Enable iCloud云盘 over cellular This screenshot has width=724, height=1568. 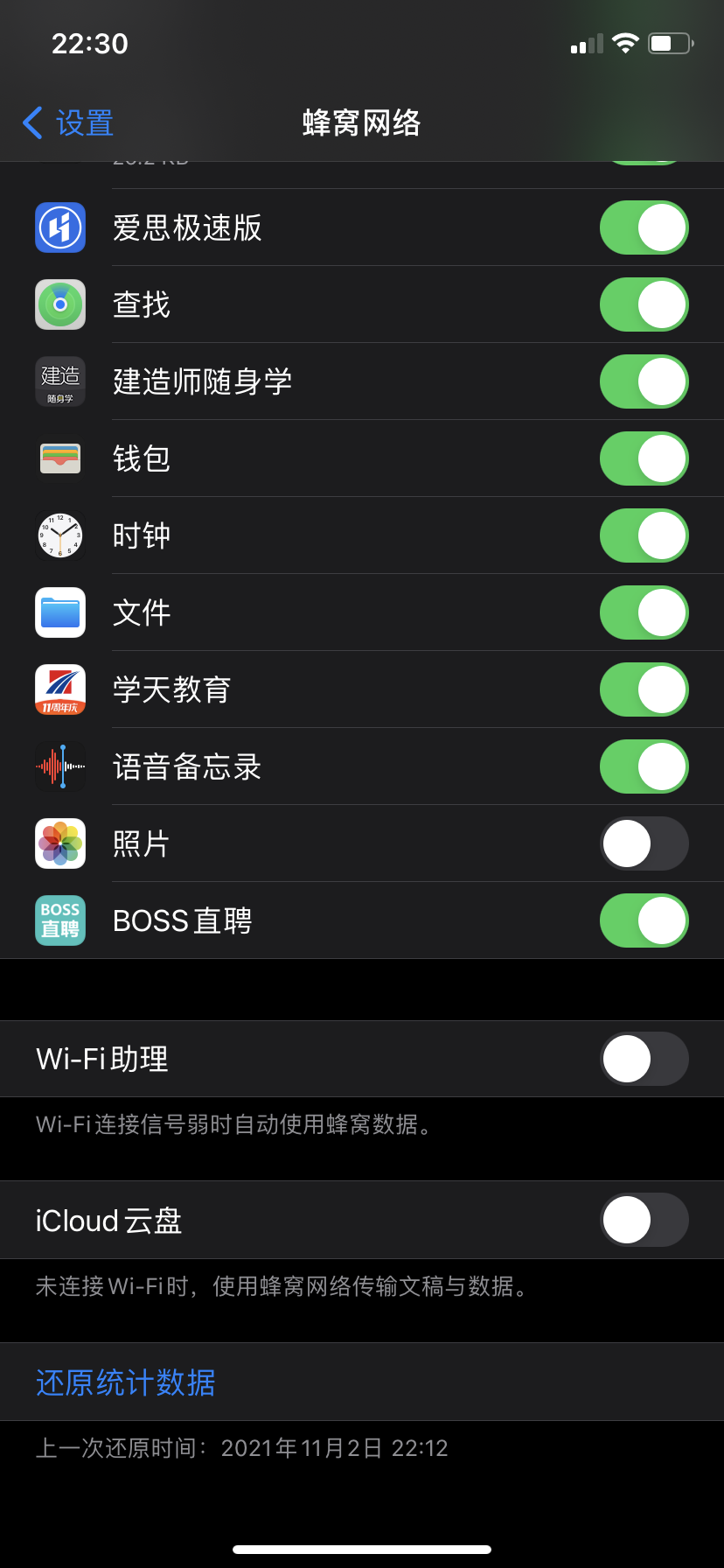point(644,1221)
